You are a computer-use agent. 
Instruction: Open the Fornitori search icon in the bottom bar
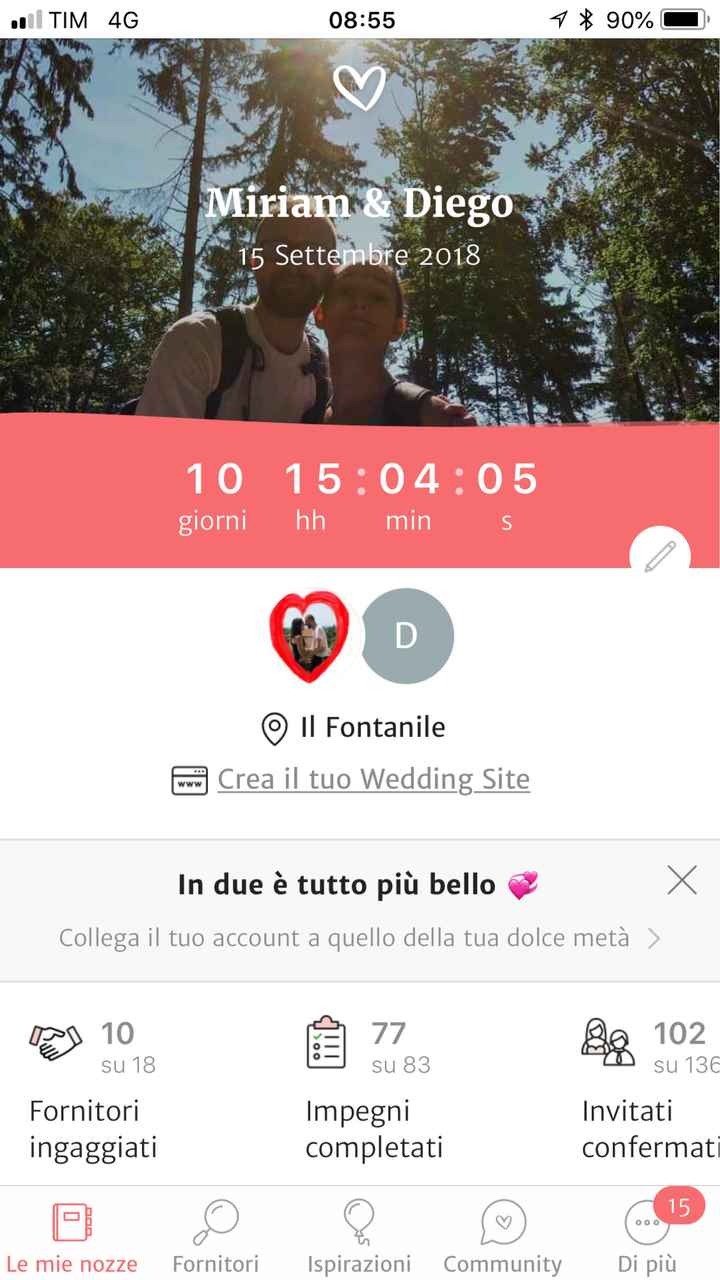215,1222
